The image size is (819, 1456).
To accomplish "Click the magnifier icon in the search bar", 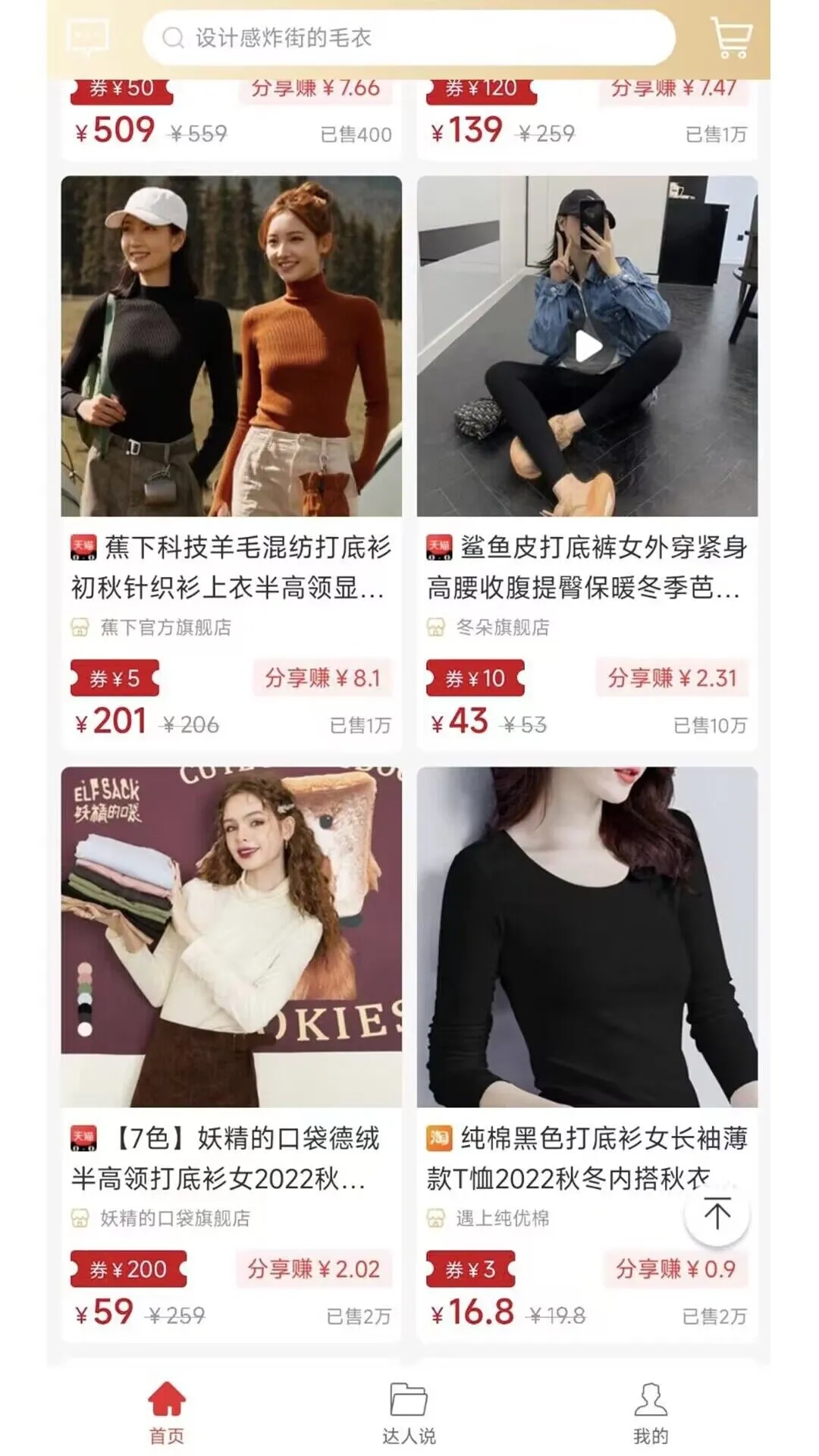I will [173, 36].
